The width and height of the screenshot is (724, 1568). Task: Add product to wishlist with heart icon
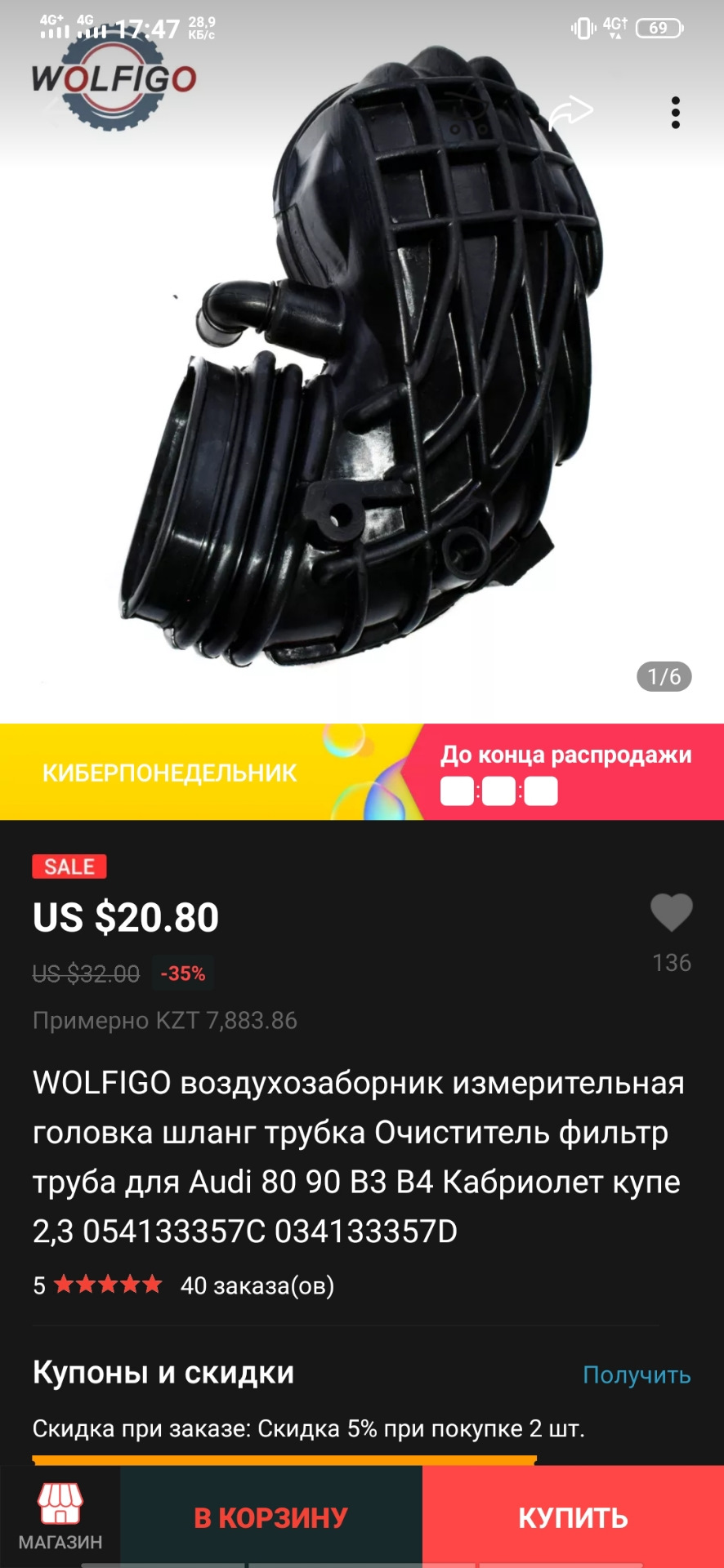point(672,913)
